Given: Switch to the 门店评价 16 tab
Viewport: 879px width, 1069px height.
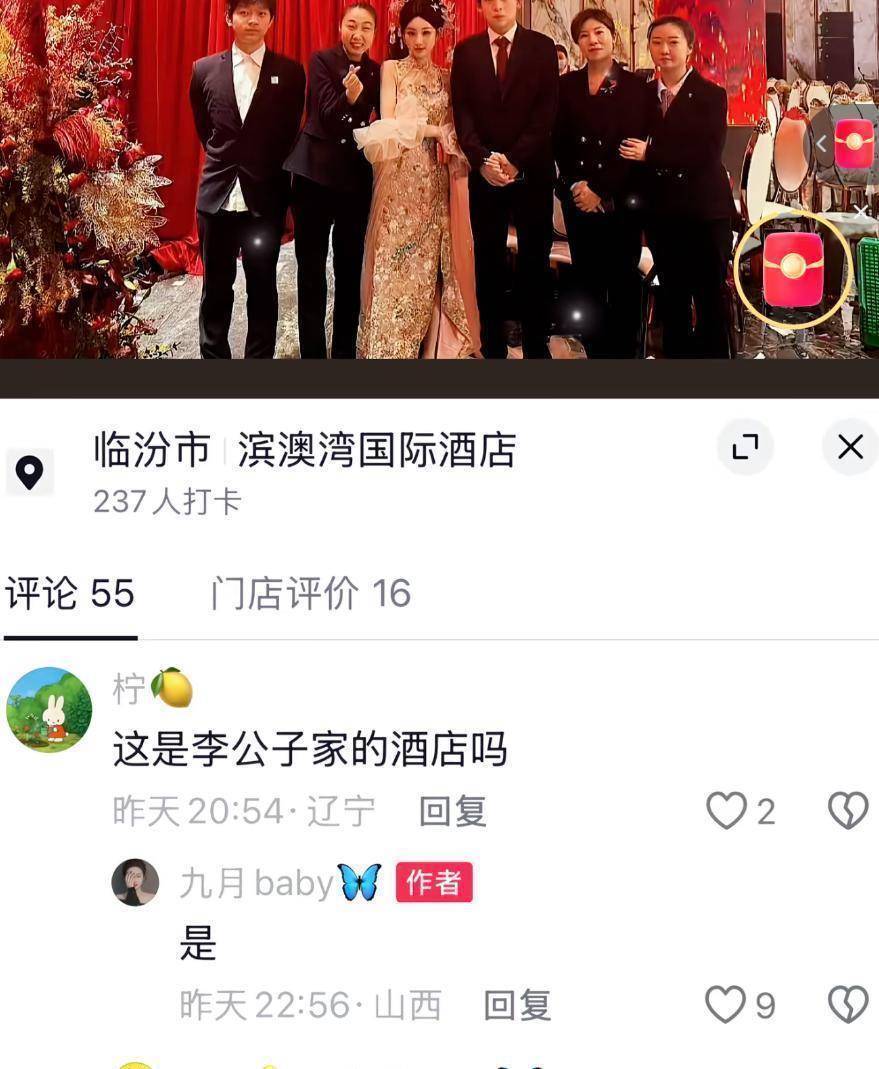Looking at the screenshot, I should pyautogui.click(x=310, y=594).
